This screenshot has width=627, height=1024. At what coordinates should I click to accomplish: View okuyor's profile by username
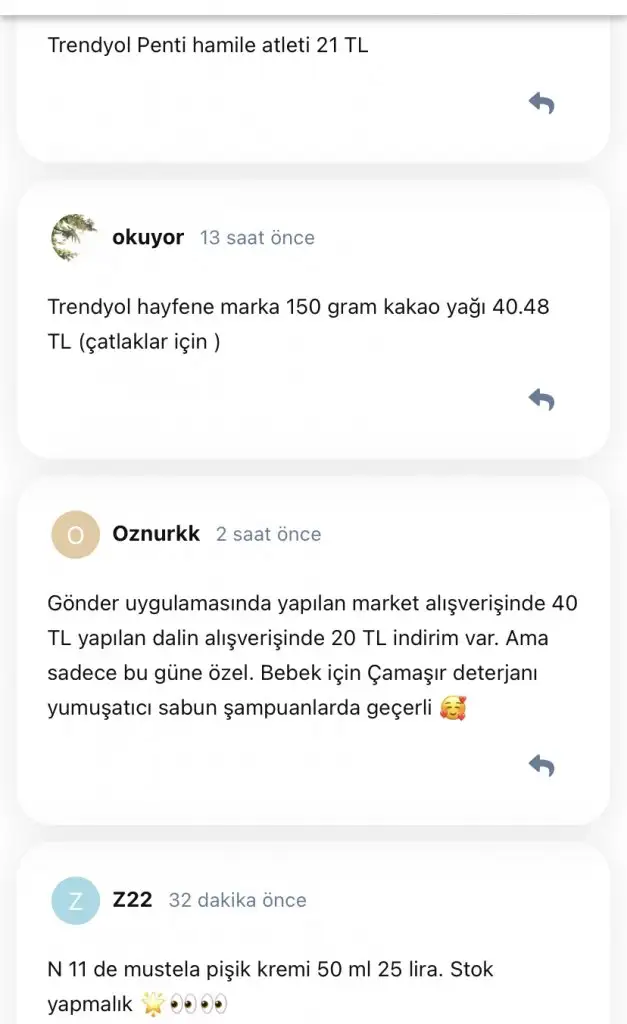(x=148, y=238)
